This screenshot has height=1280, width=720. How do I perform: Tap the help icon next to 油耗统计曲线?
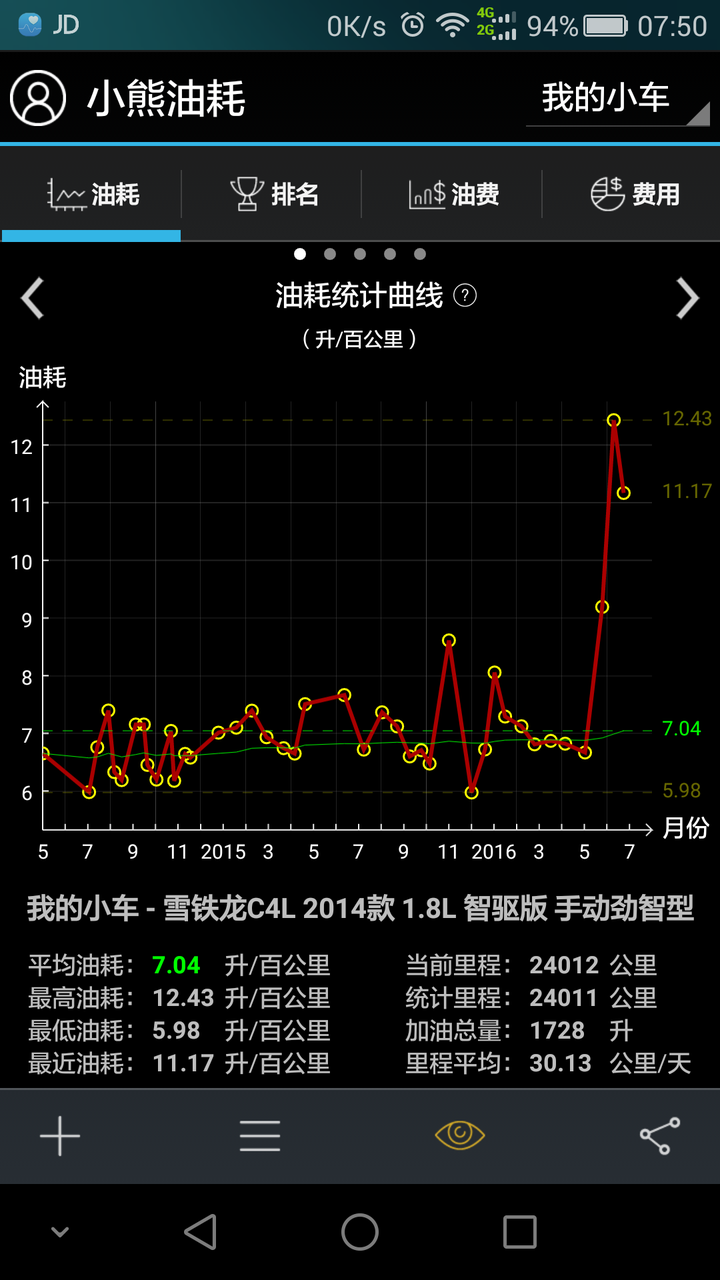tap(465, 296)
